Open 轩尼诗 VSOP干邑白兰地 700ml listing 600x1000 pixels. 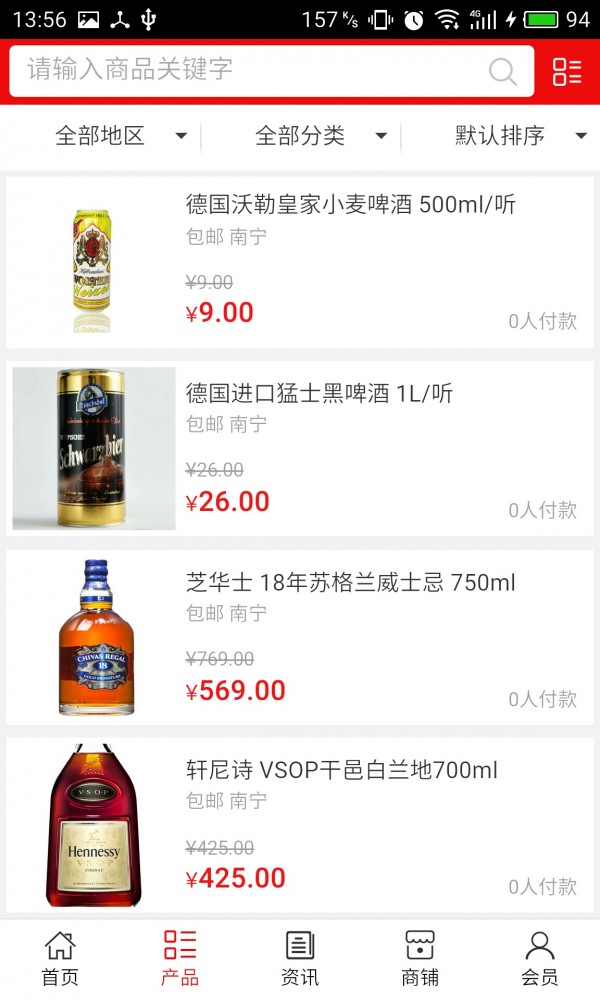pyautogui.click(x=341, y=770)
